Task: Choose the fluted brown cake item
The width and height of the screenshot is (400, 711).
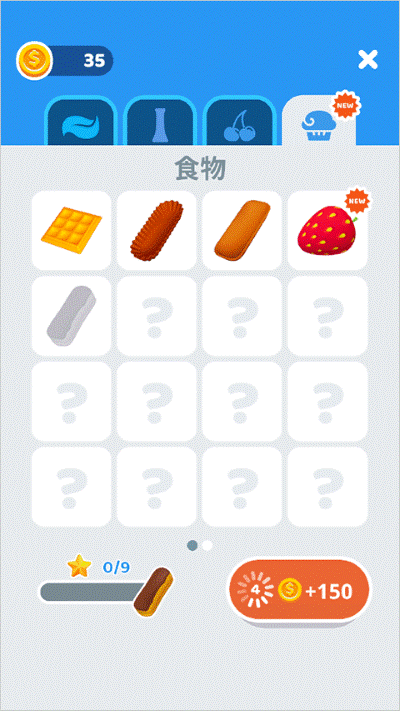Action: coord(157,230)
